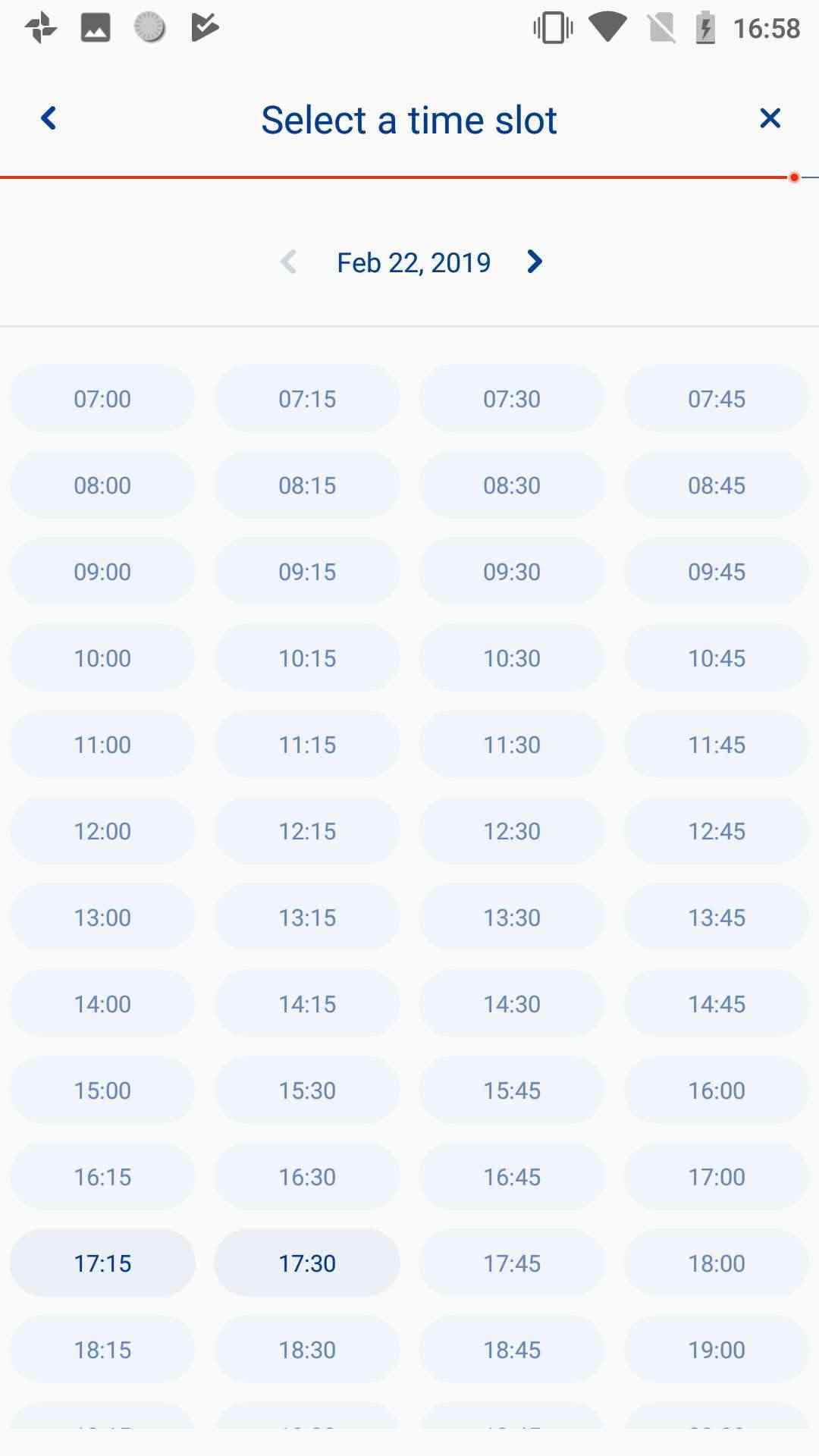Go to the previous date
This screenshot has height=1456, width=819.
click(x=288, y=262)
